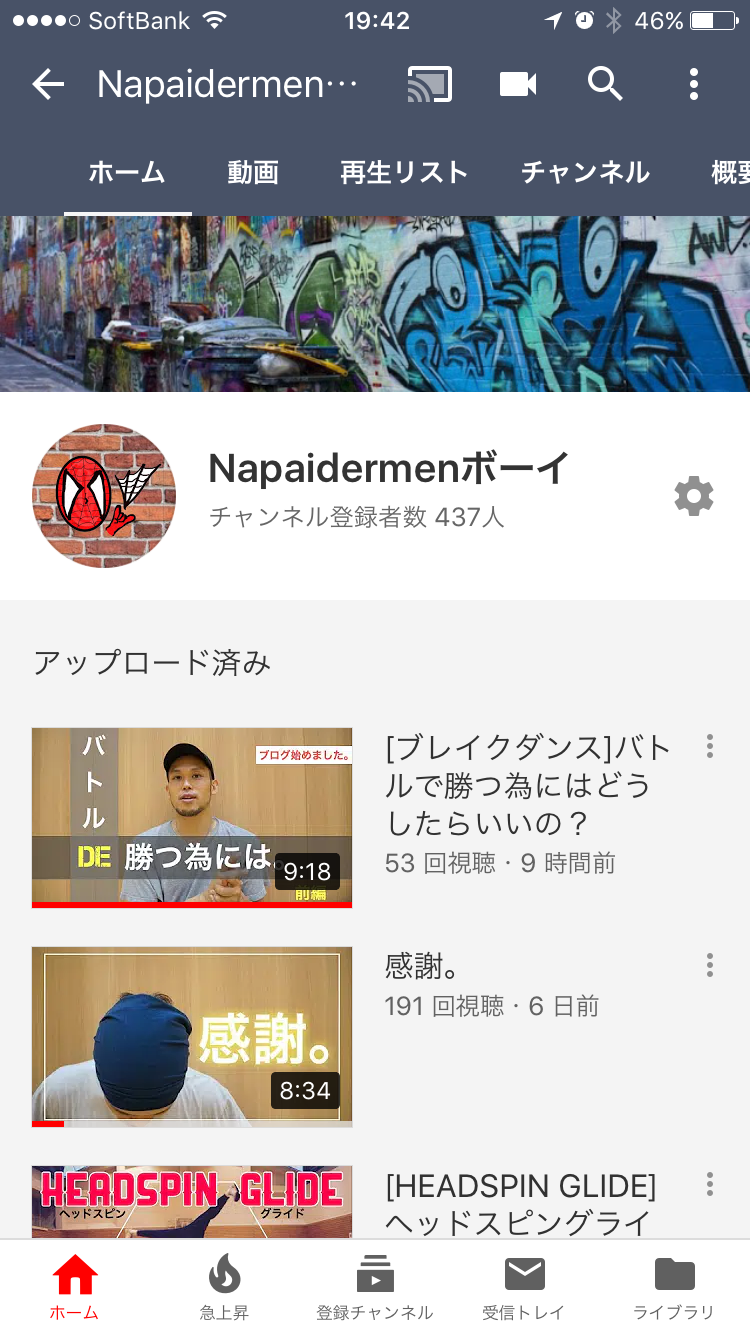Screen dimensions: 750x1334
Task: Go back using the top arrow
Action: tap(48, 85)
